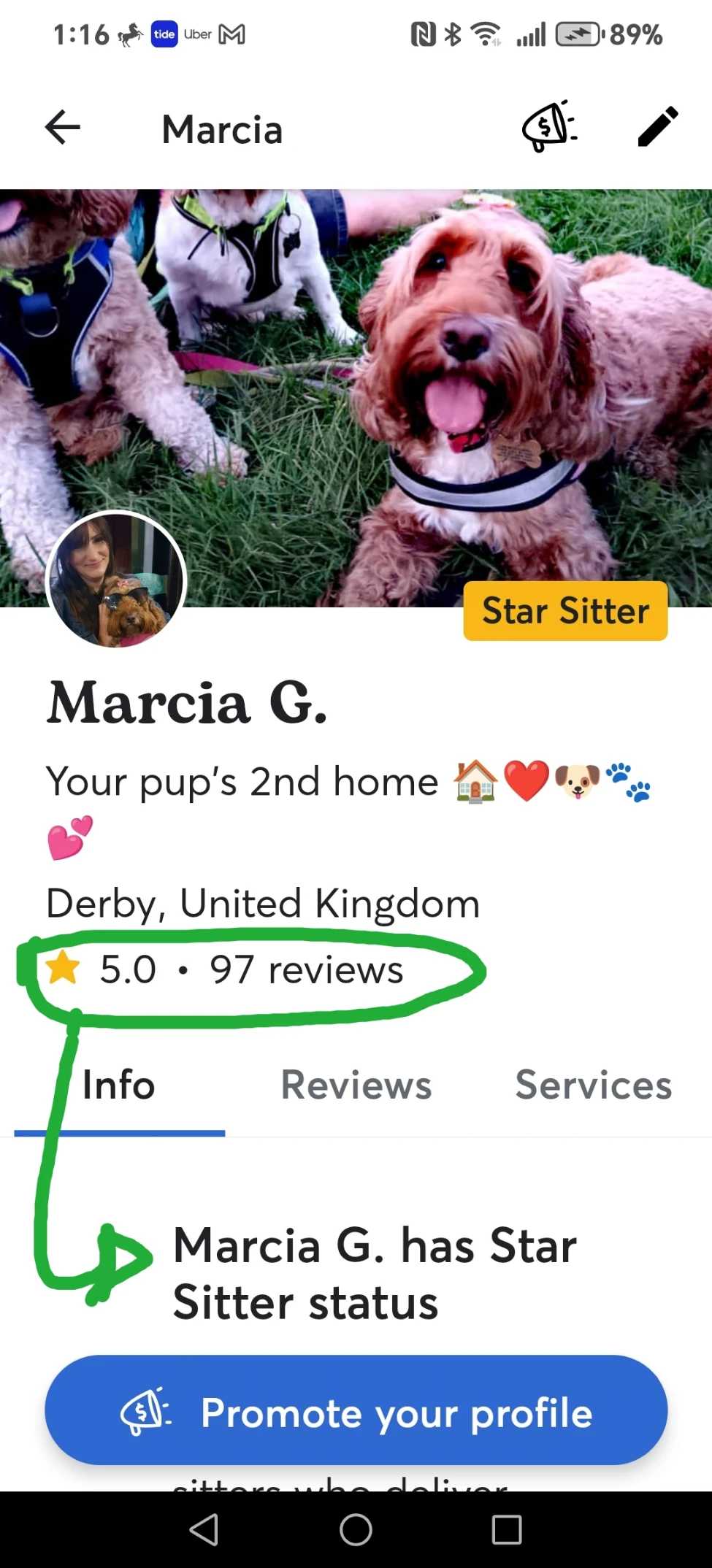Open Marcia's round profile photo
This screenshot has width=712, height=1568.
click(x=116, y=580)
